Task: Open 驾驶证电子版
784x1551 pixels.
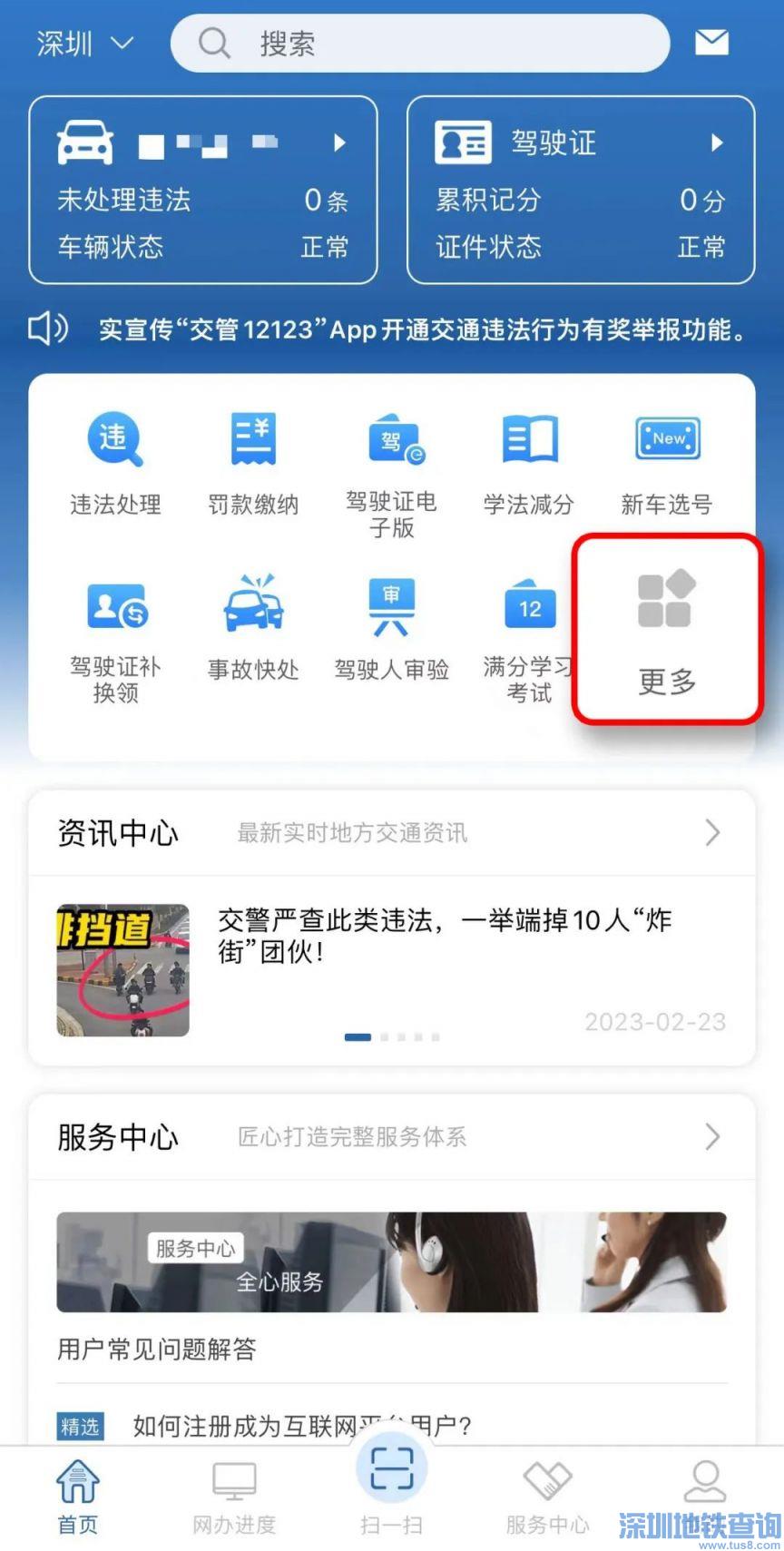Action: click(x=391, y=472)
